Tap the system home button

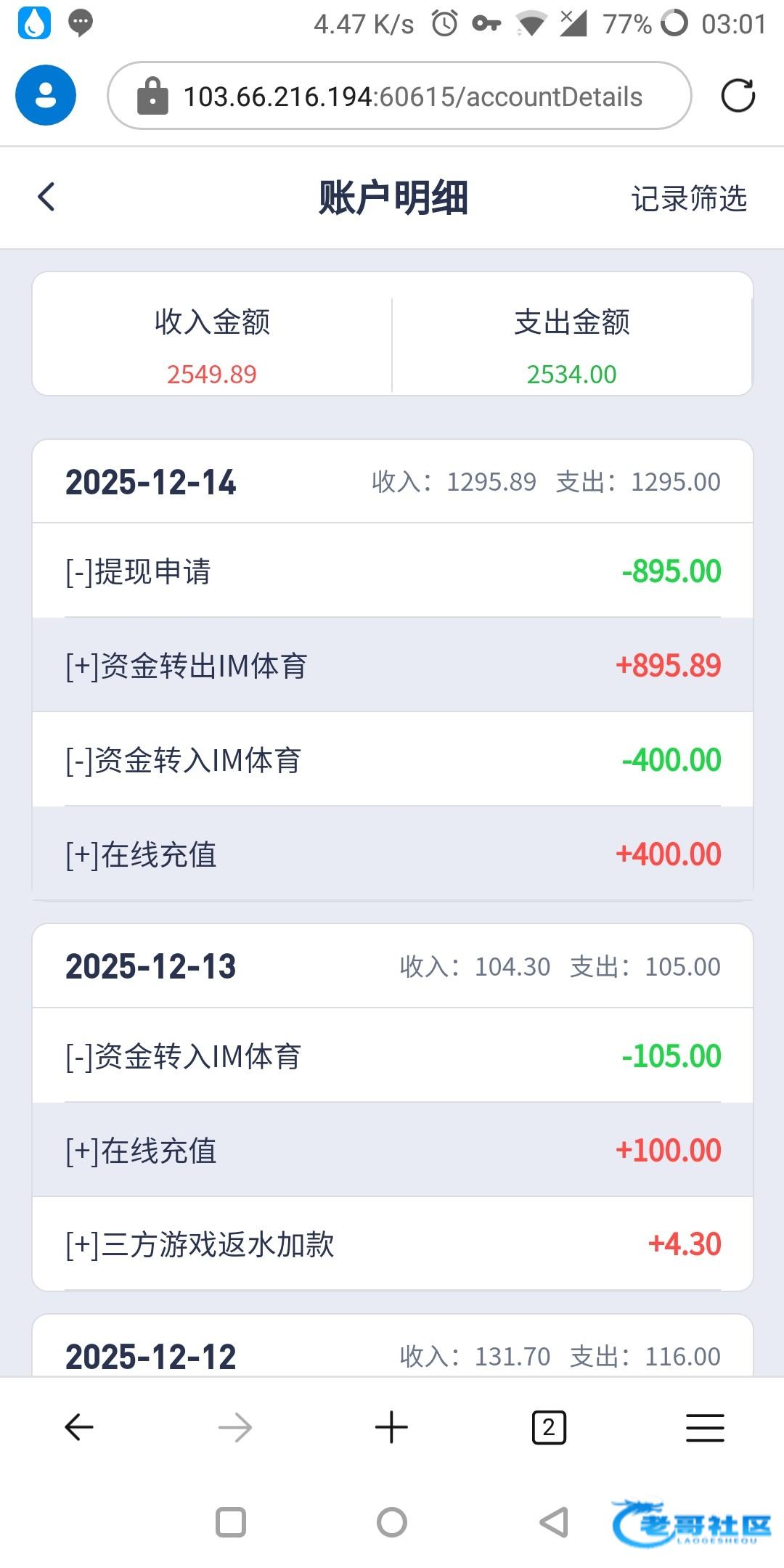click(x=392, y=1522)
